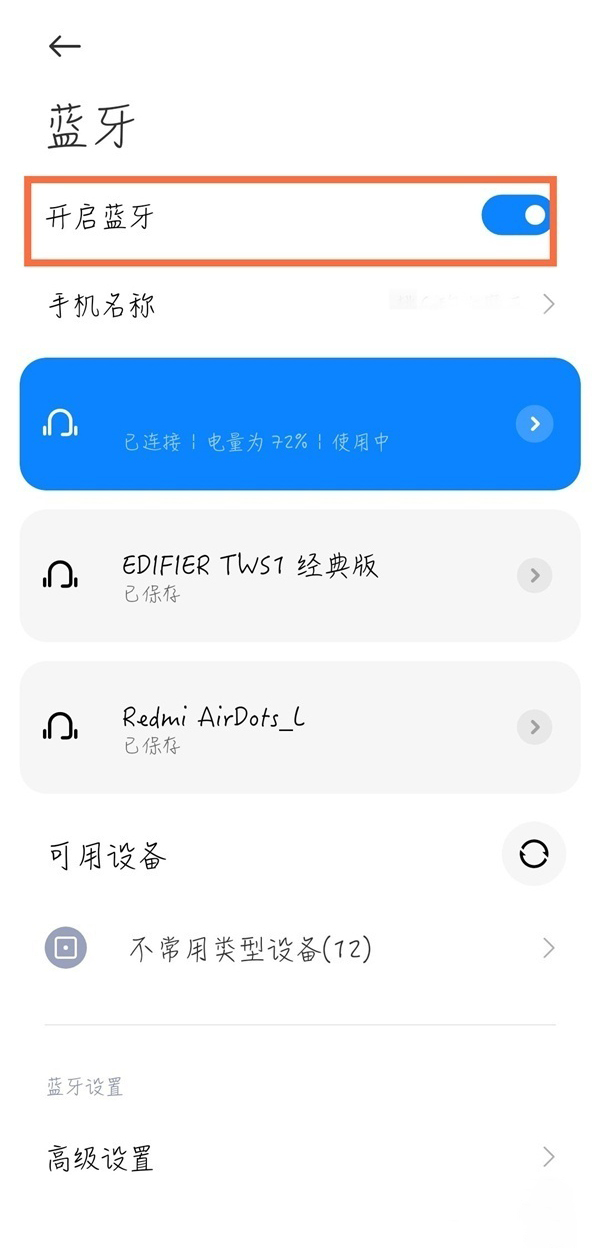Go back from the 蓝牙 page
The width and height of the screenshot is (600, 1248).
[65, 46]
